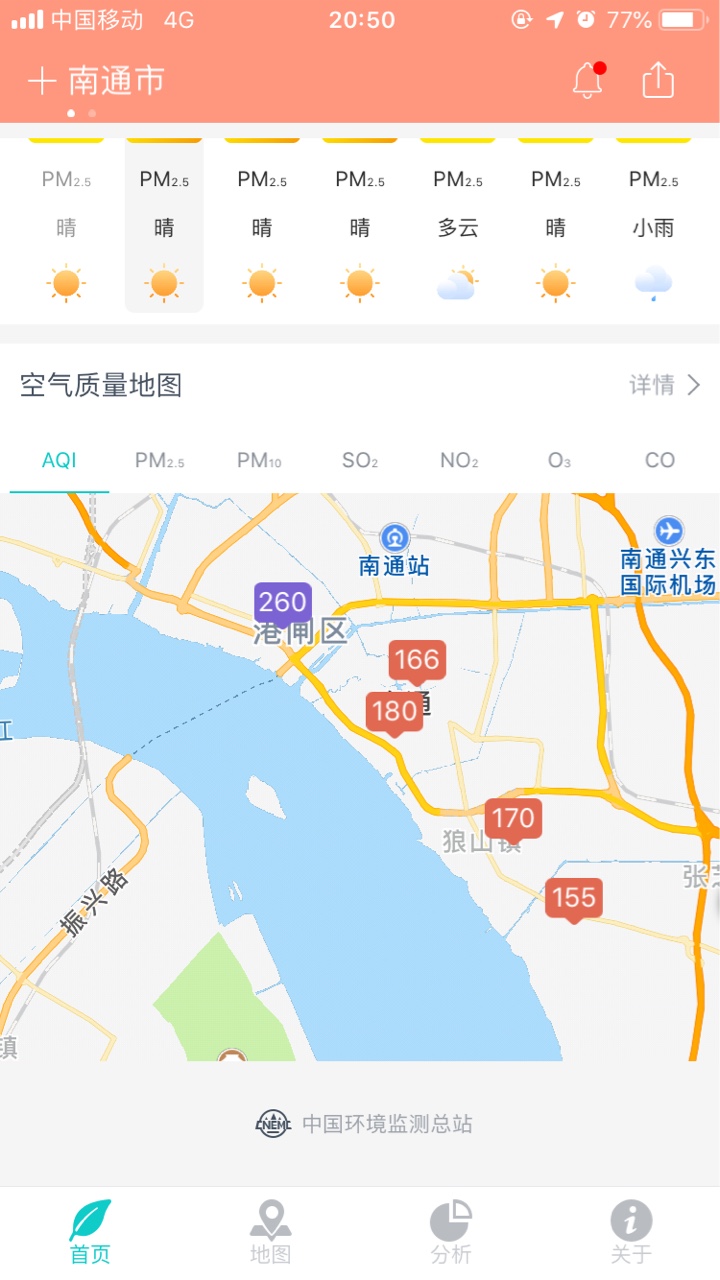720x1280 pixels.
Task: Tap the 260 station marker
Action: pyautogui.click(x=283, y=603)
